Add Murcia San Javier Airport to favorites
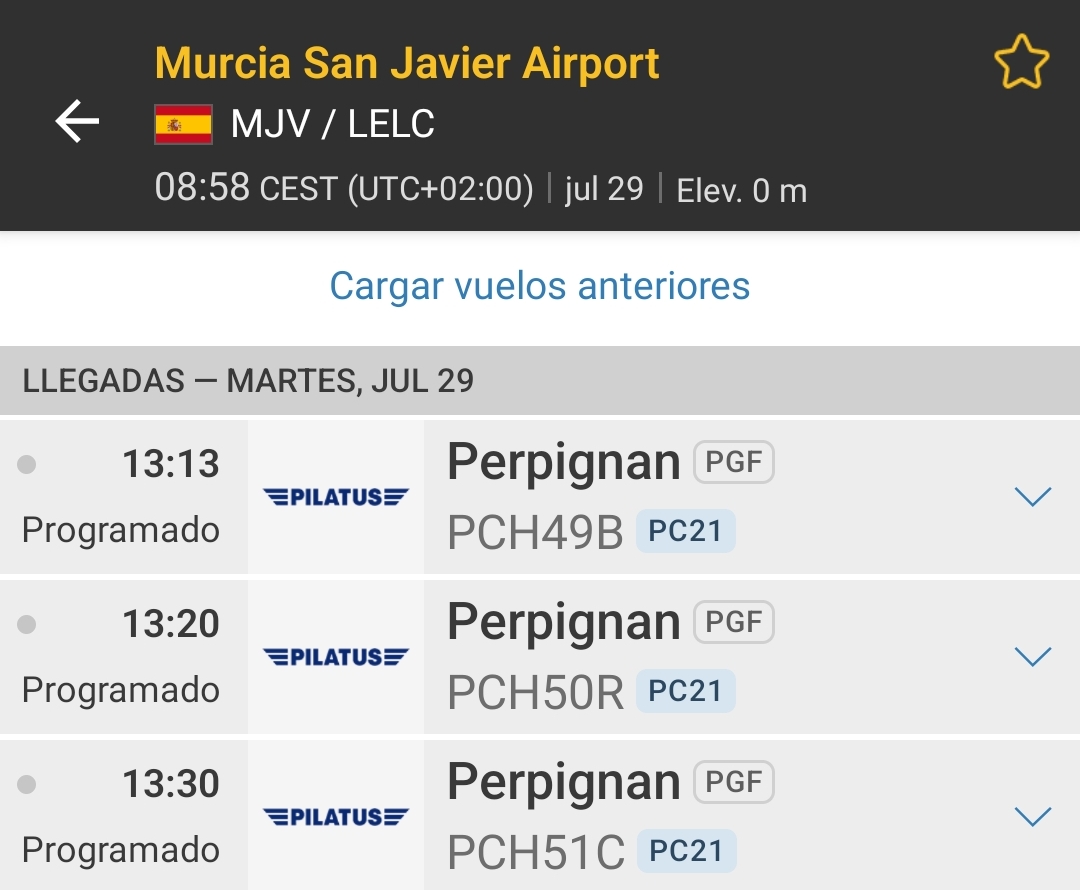 click(x=1021, y=63)
